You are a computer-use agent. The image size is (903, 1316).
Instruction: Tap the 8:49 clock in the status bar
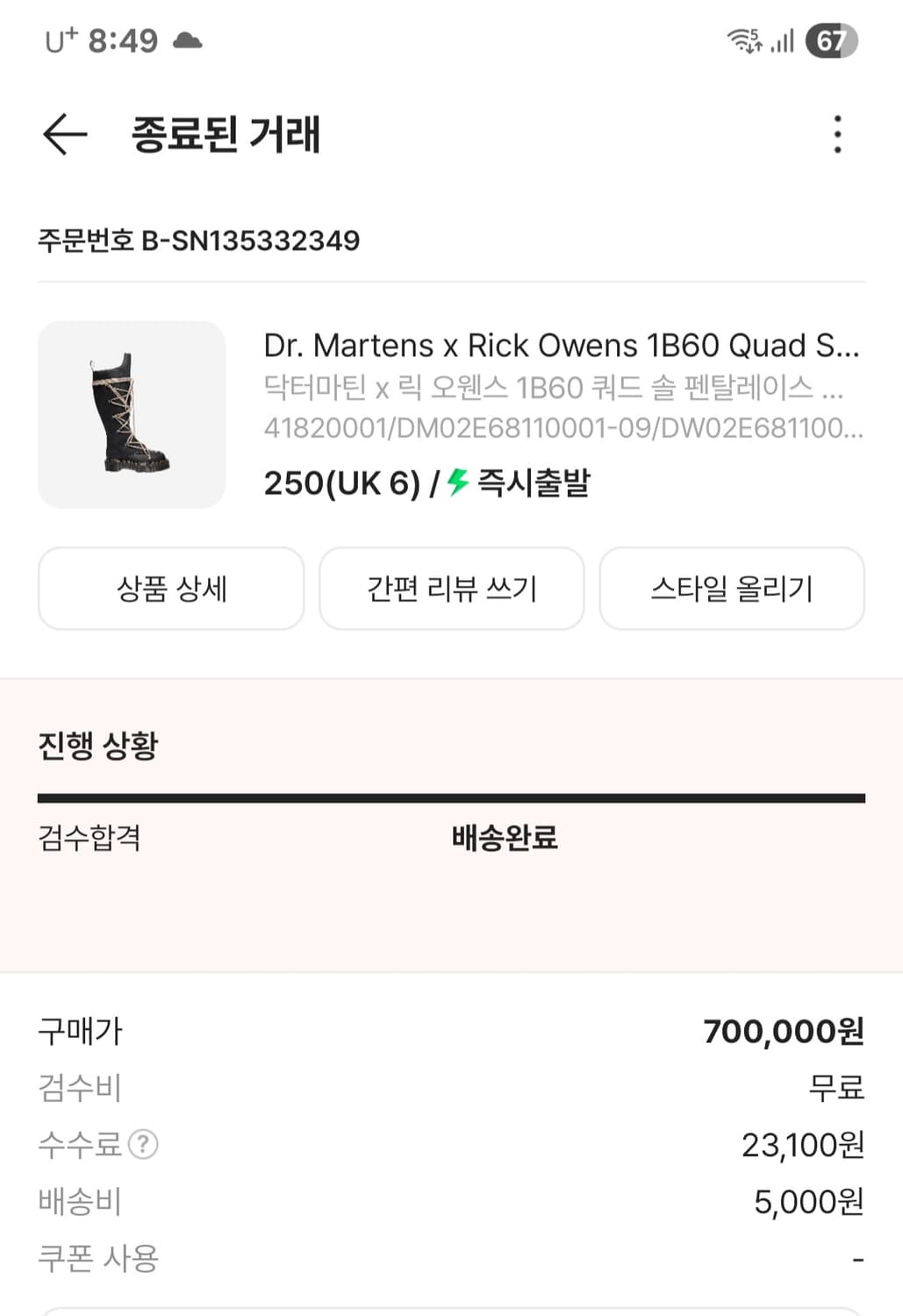tap(123, 40)
